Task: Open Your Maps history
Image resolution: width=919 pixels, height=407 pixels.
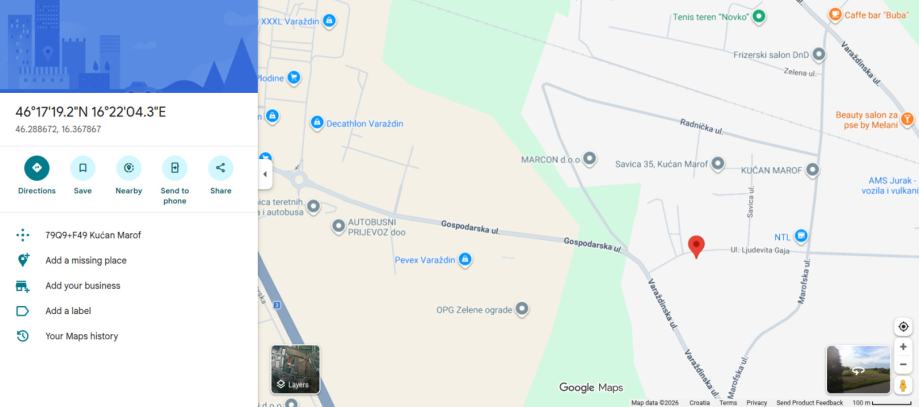Action: tap(81, 336)
